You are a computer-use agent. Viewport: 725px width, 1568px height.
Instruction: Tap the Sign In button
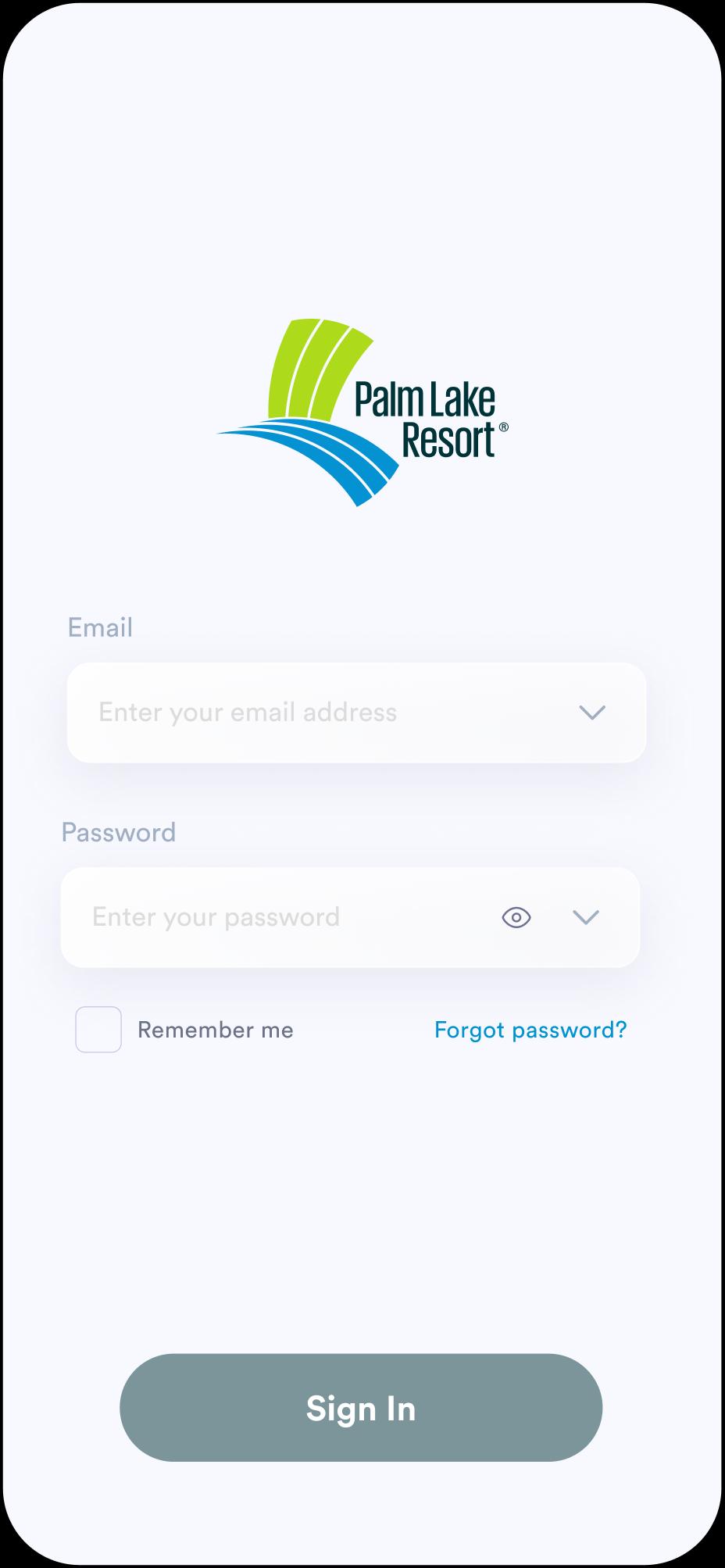click(x=361, y=1408)
